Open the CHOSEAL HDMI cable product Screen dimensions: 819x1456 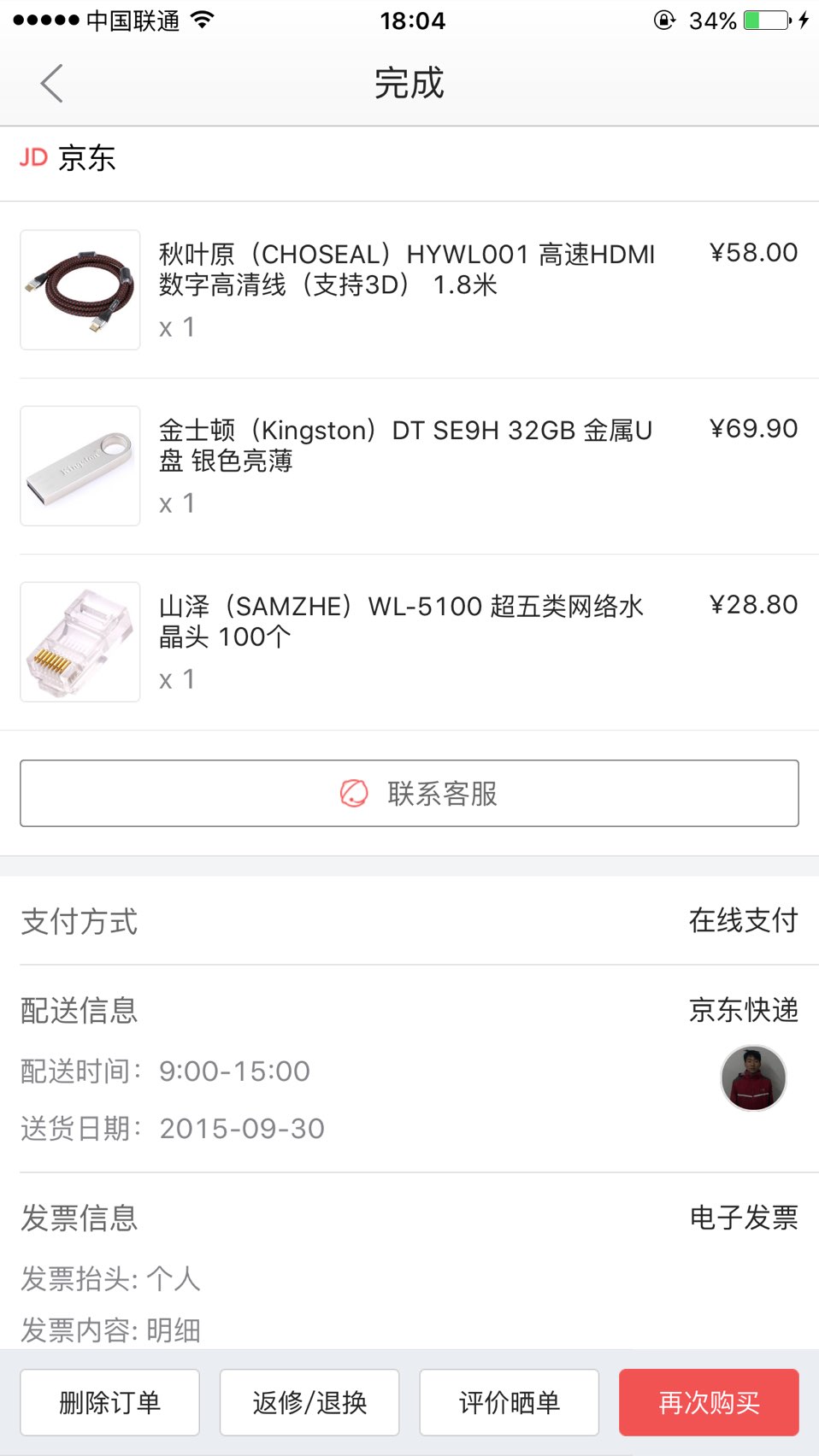tap(409, 290)
